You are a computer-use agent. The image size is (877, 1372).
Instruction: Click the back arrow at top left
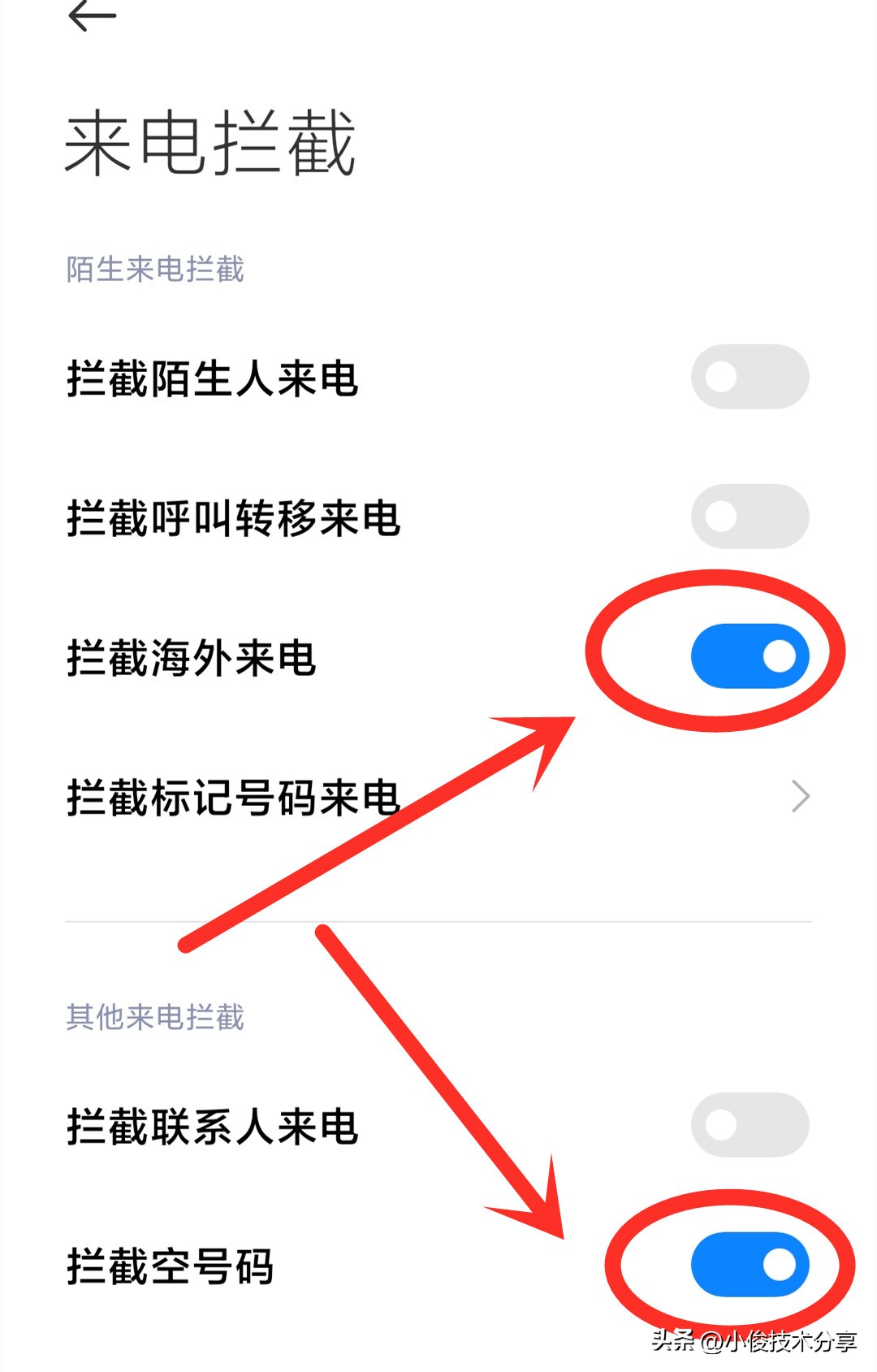(x=92, y=15)
